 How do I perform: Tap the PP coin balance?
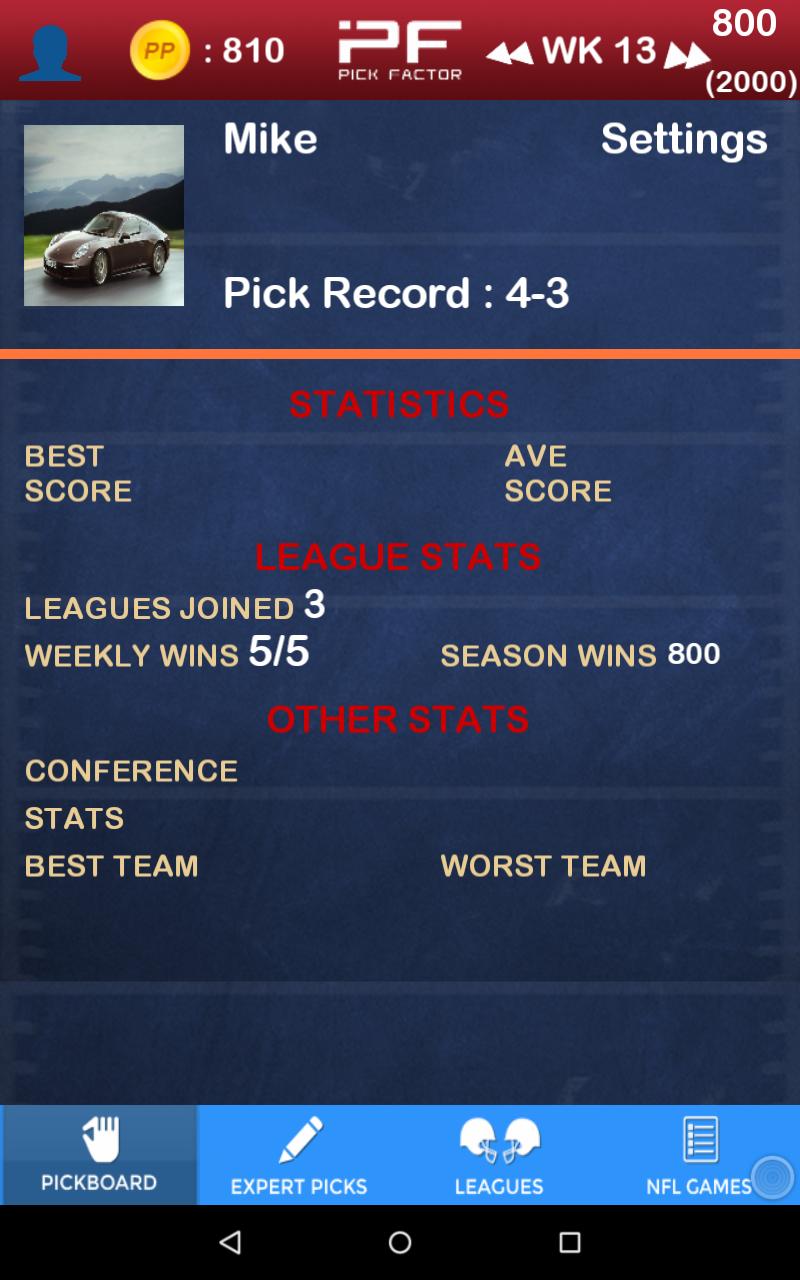click(x=160, y=50)
